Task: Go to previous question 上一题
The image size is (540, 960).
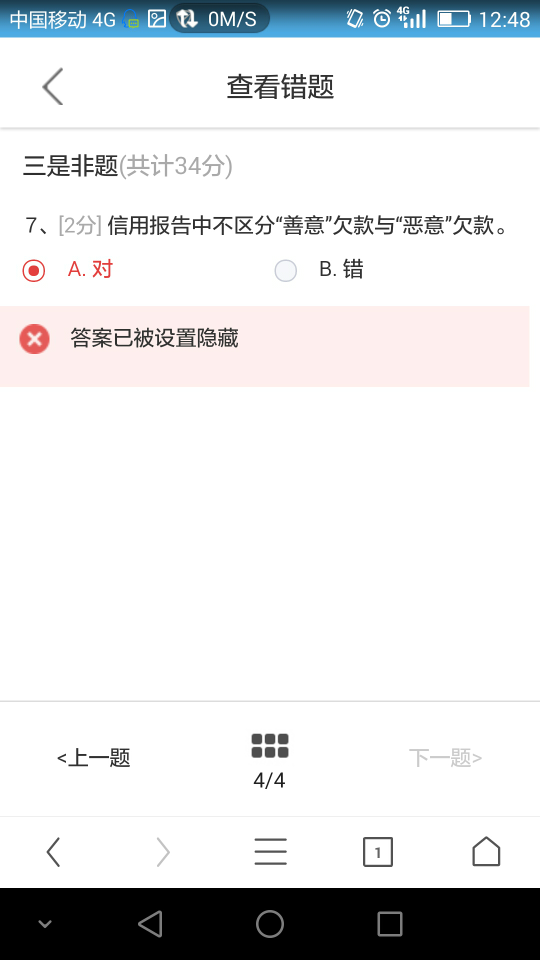Action: pos(94,758)
